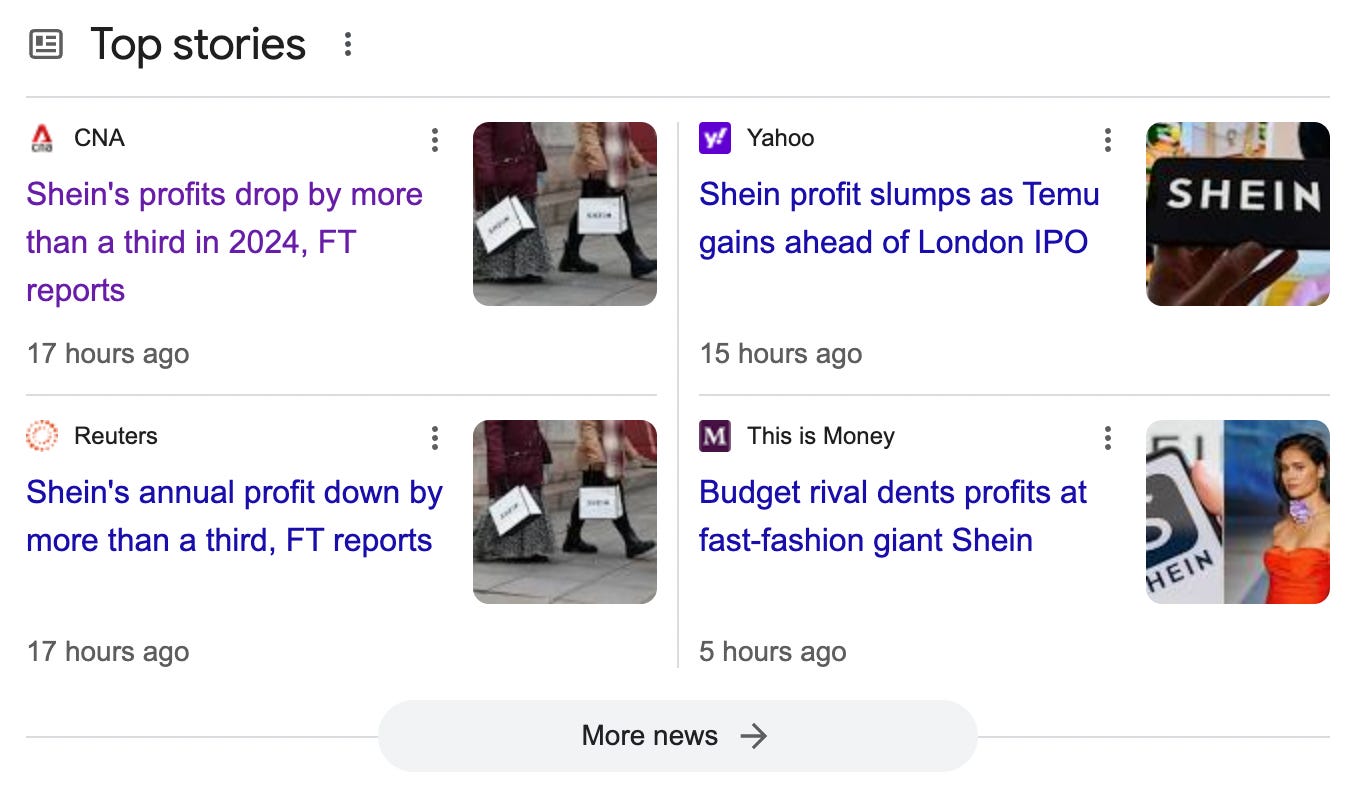Open Yahoo article on Shein profit slumps
The image size is (1366, 802).
(899, 218)
